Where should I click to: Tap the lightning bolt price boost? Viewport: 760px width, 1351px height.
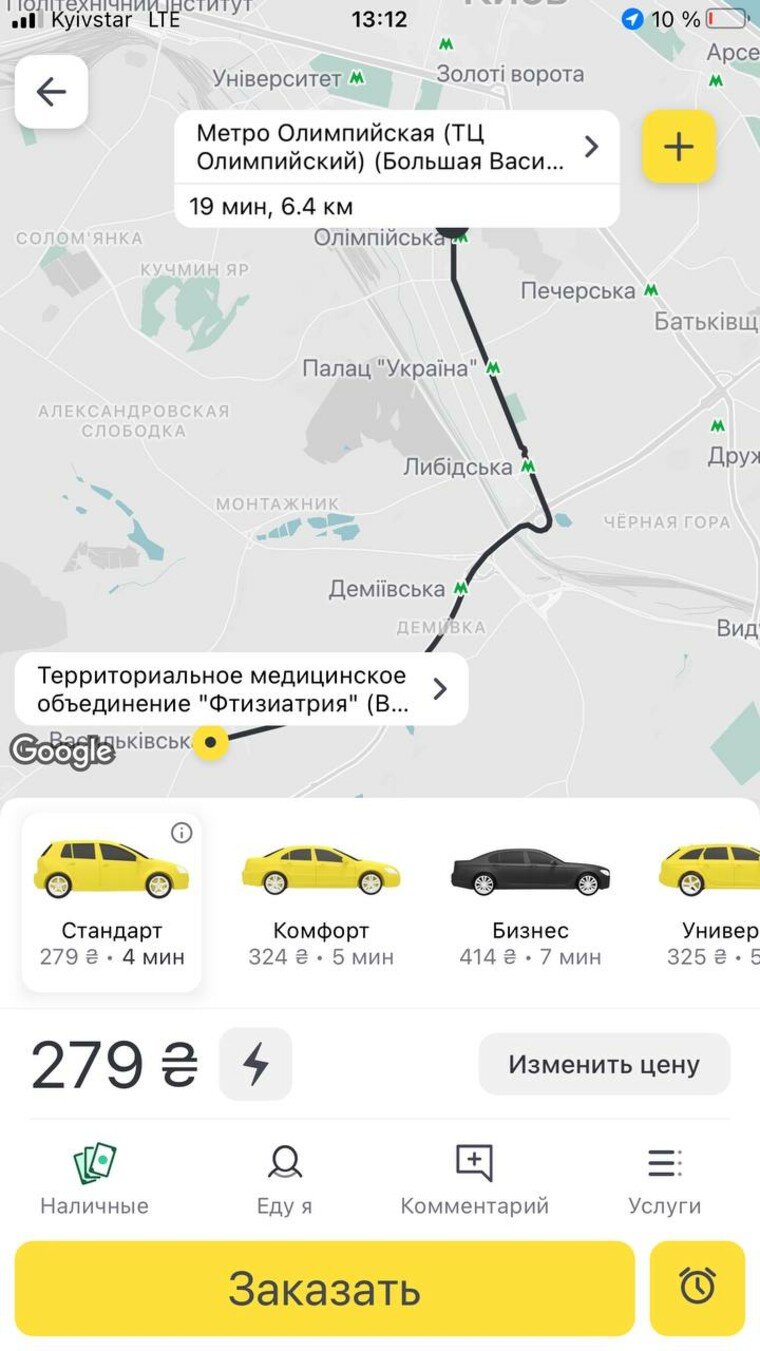pos(256,1064)
